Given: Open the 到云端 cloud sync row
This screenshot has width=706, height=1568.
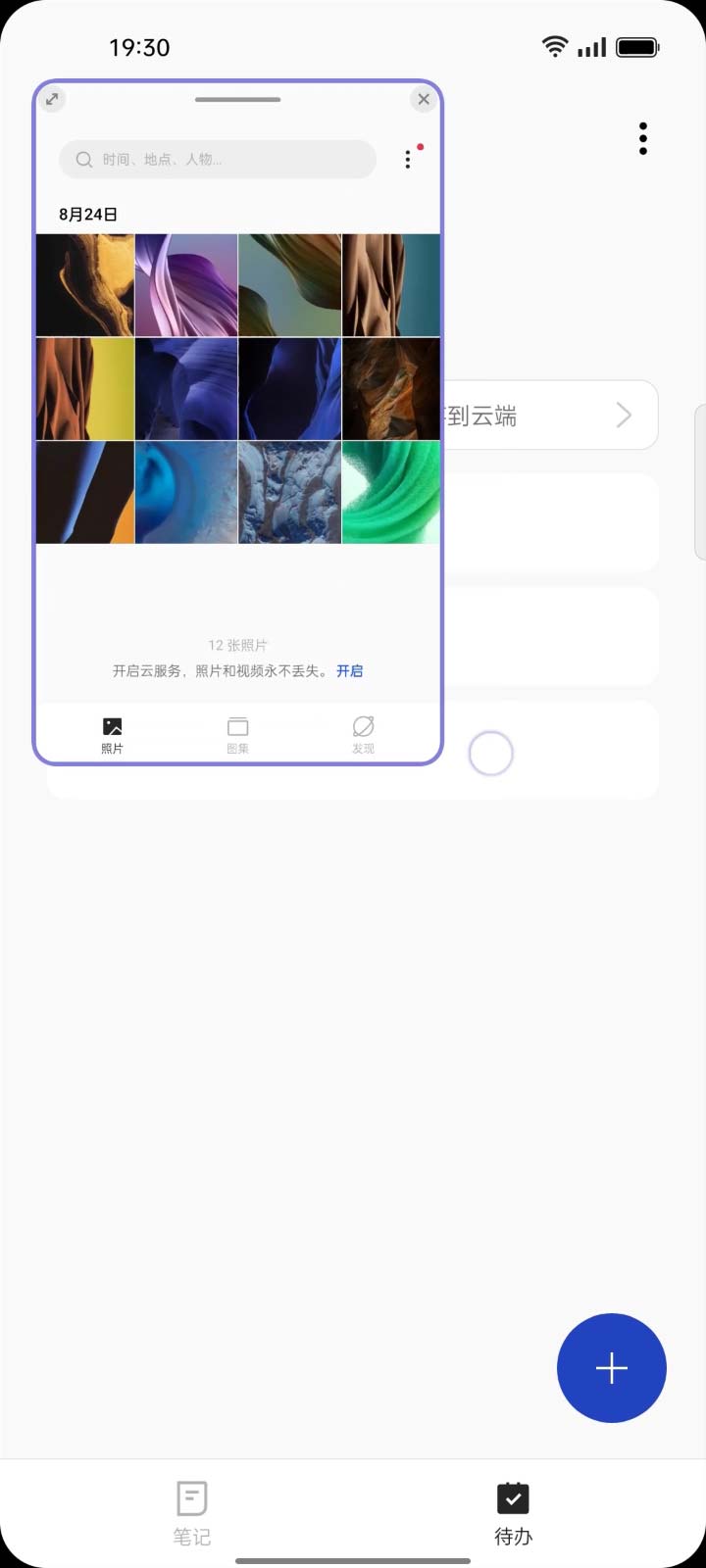Looking at the screenshot, I should (549, 416).
